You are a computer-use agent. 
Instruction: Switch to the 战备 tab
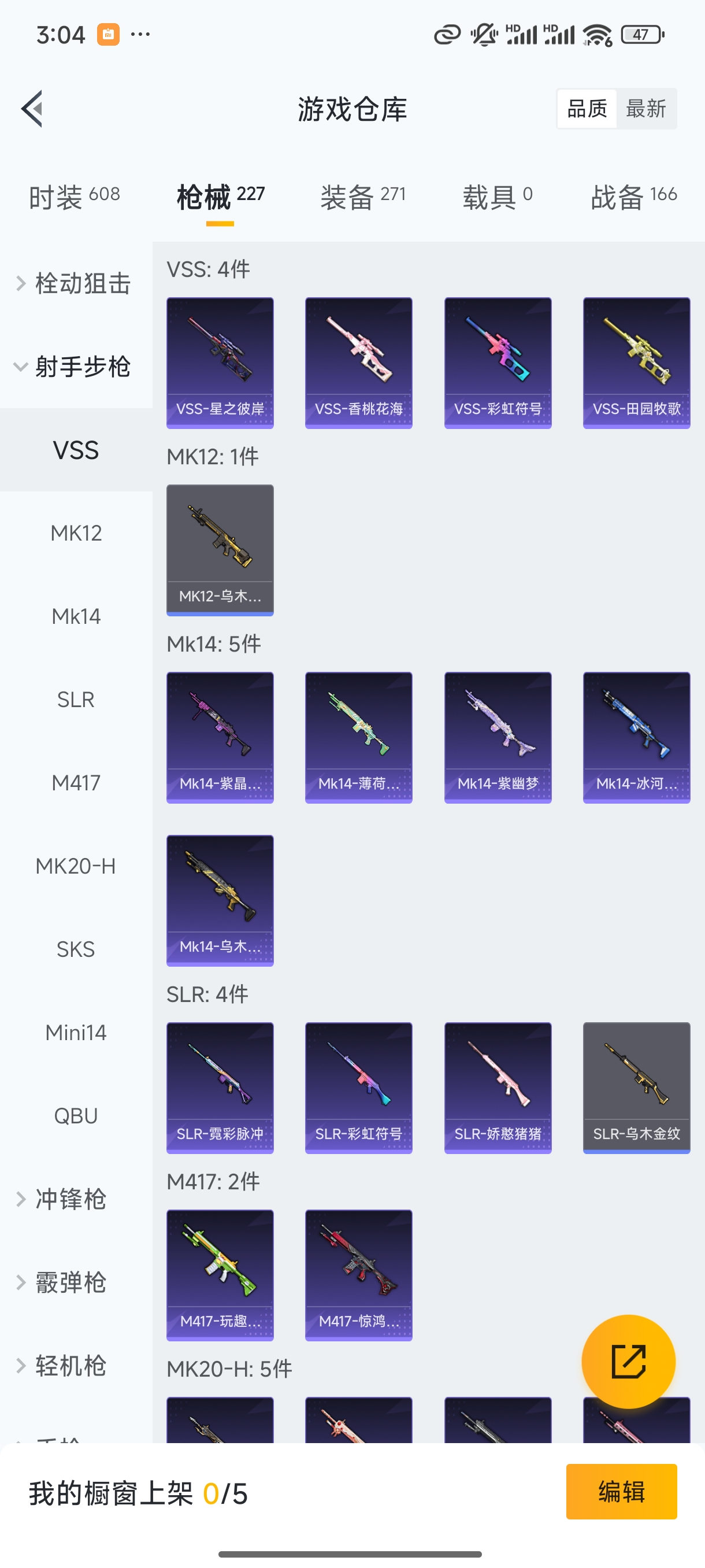pyautogui.click(x=633, y=197)
